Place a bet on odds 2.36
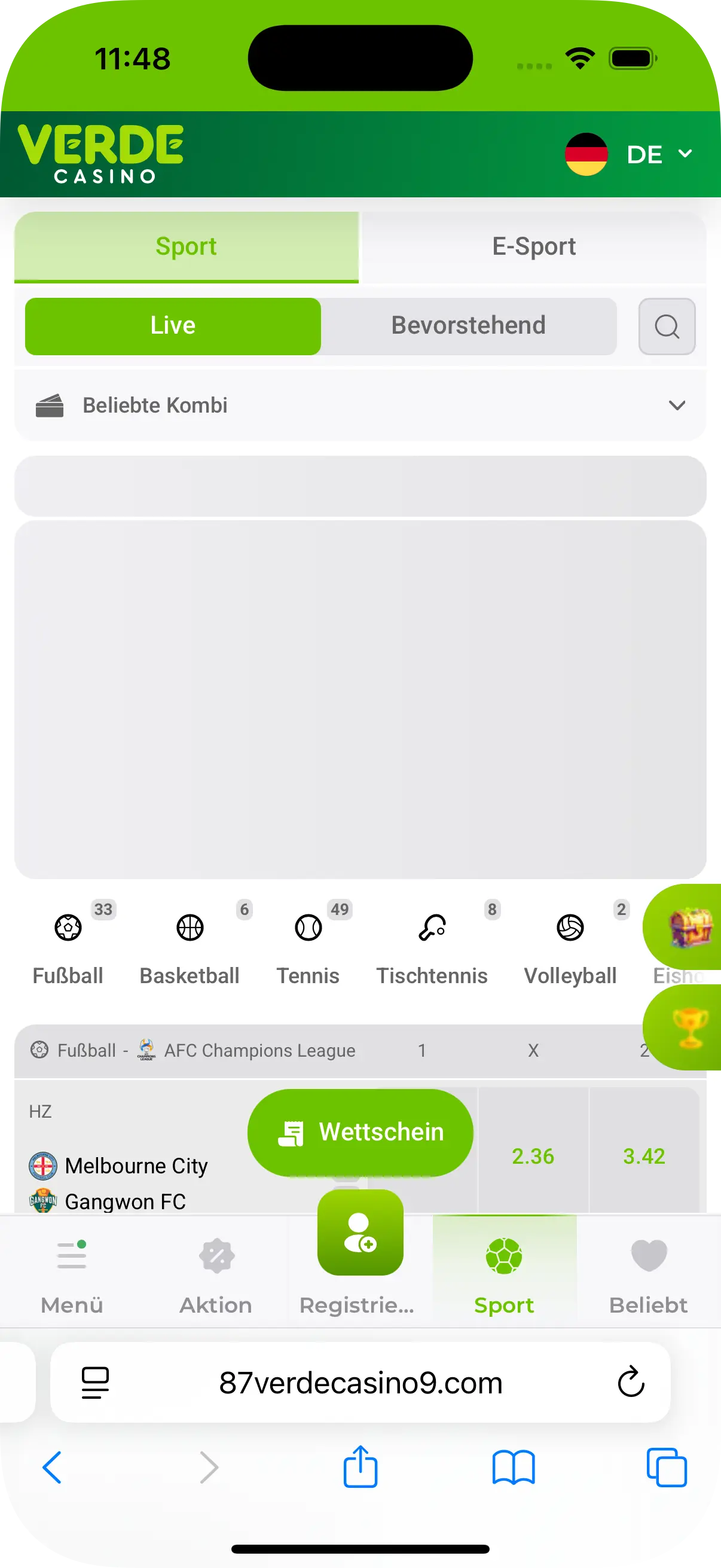The height and width of the screenshot is (1568, 721). point(533,1155)
